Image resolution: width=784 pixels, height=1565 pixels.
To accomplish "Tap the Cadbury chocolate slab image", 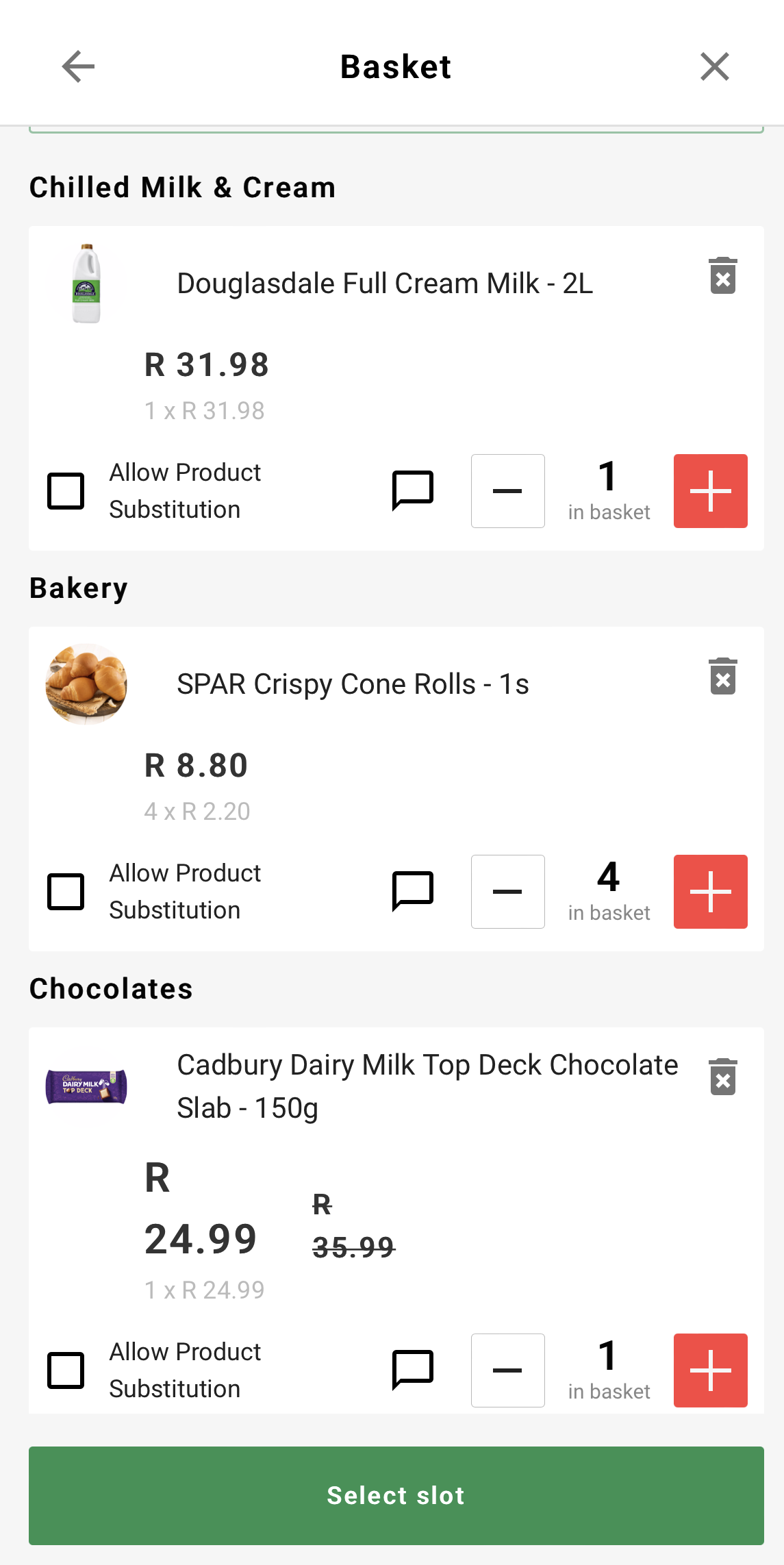I will click(85, 1086).
